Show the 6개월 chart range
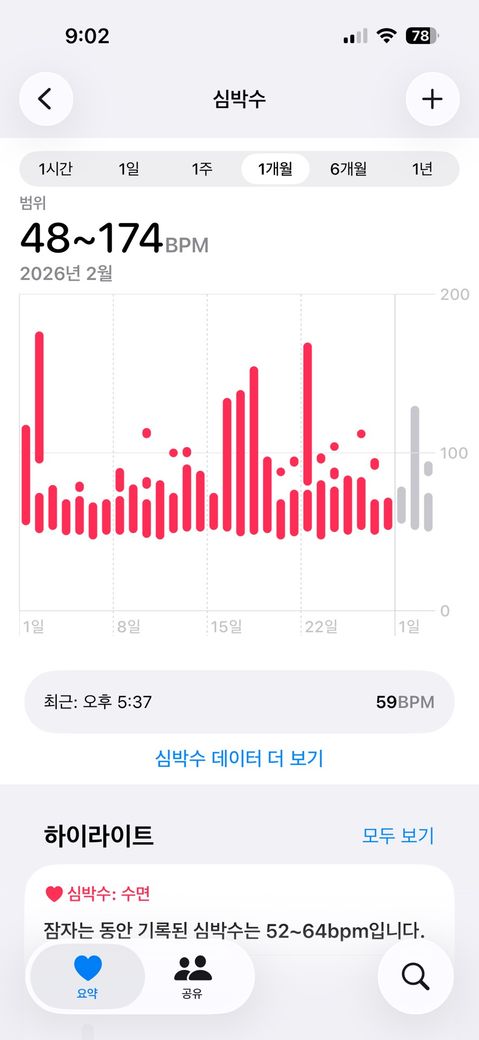Viewport: 479px width, 1040px height. (348, 169)
